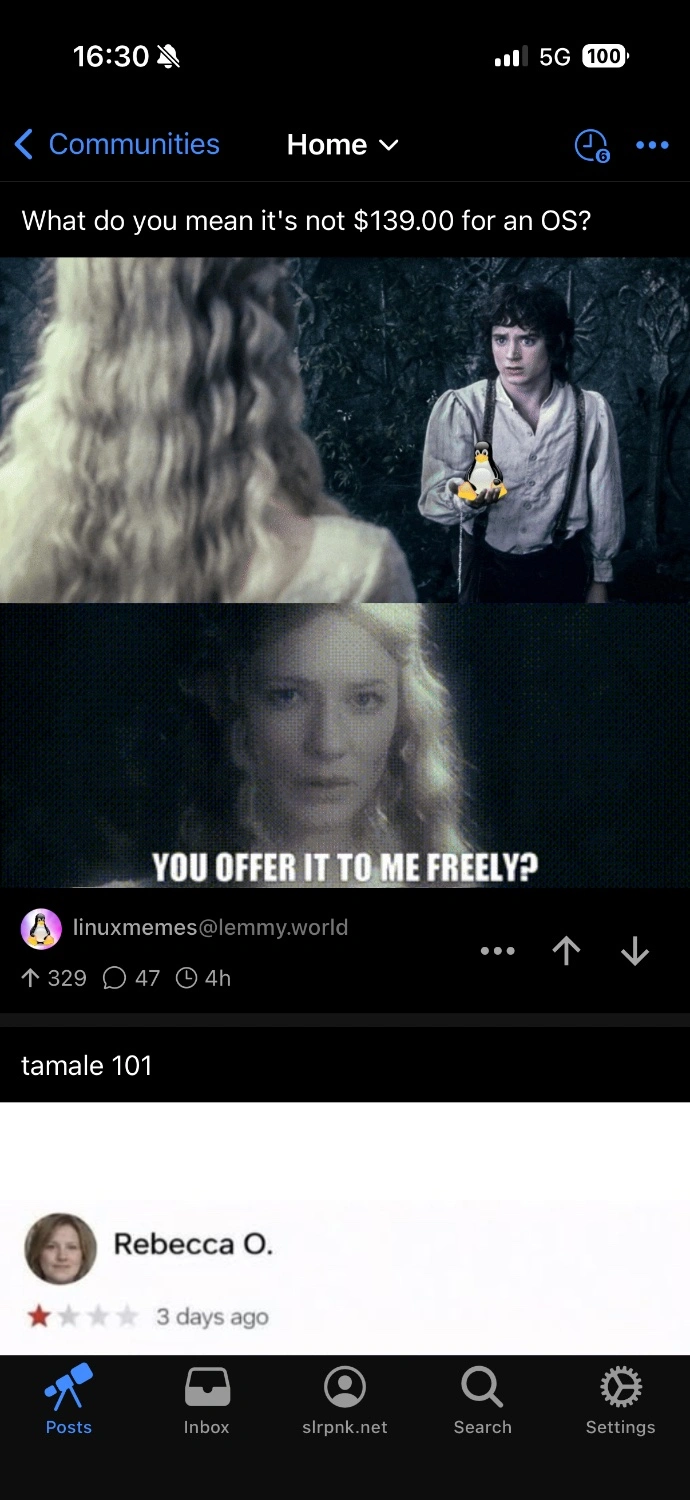The image size is (690, 1500).
Task: Switch to the Search tab
Action: point(482,1400)
